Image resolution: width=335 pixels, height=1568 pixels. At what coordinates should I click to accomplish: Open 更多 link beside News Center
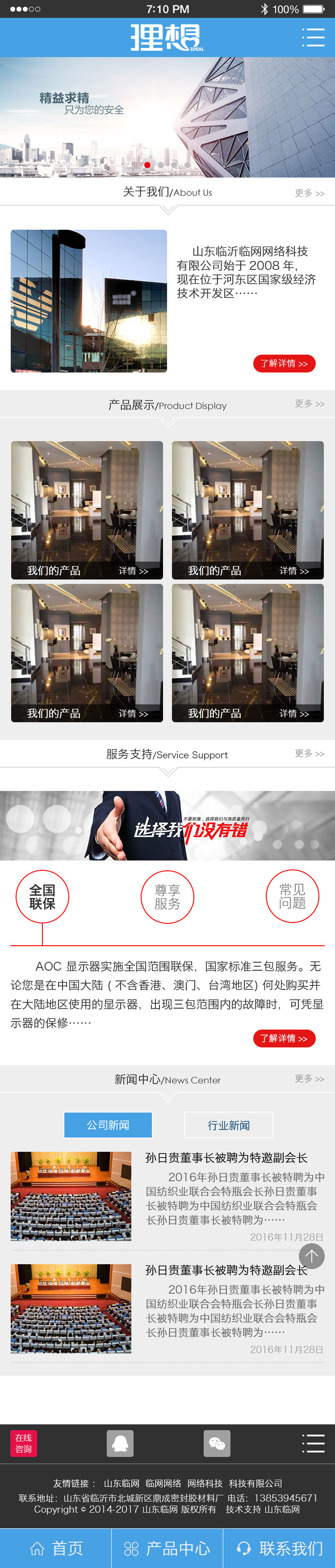point(310,1078)
